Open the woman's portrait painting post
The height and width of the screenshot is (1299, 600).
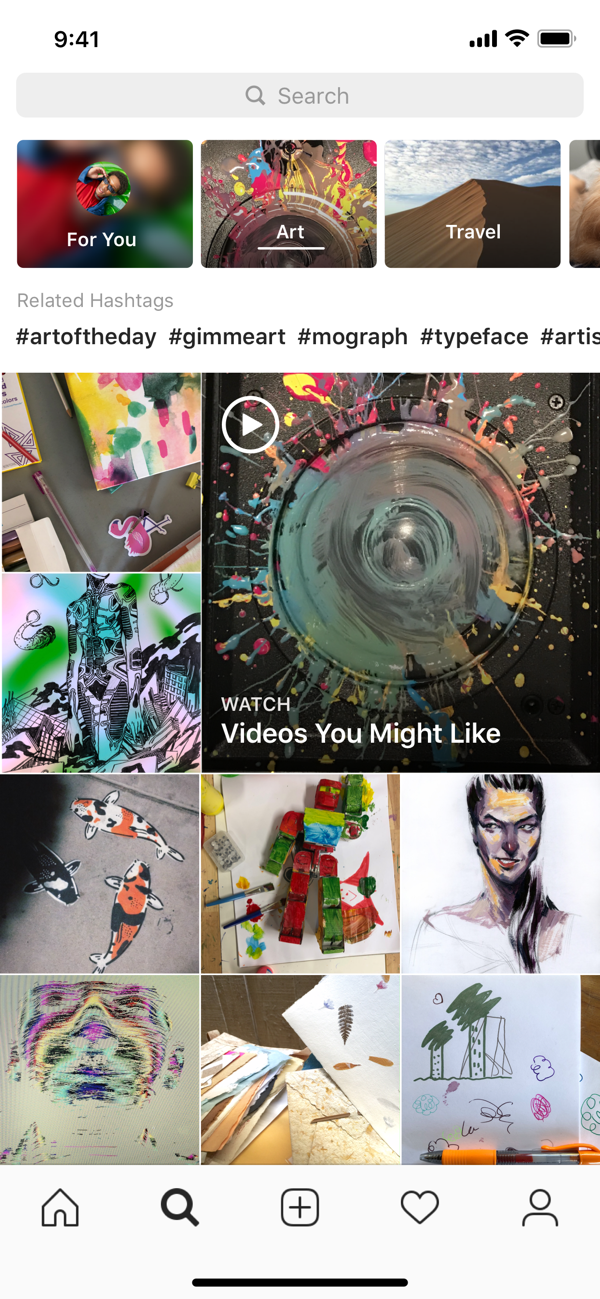(500, 873)
